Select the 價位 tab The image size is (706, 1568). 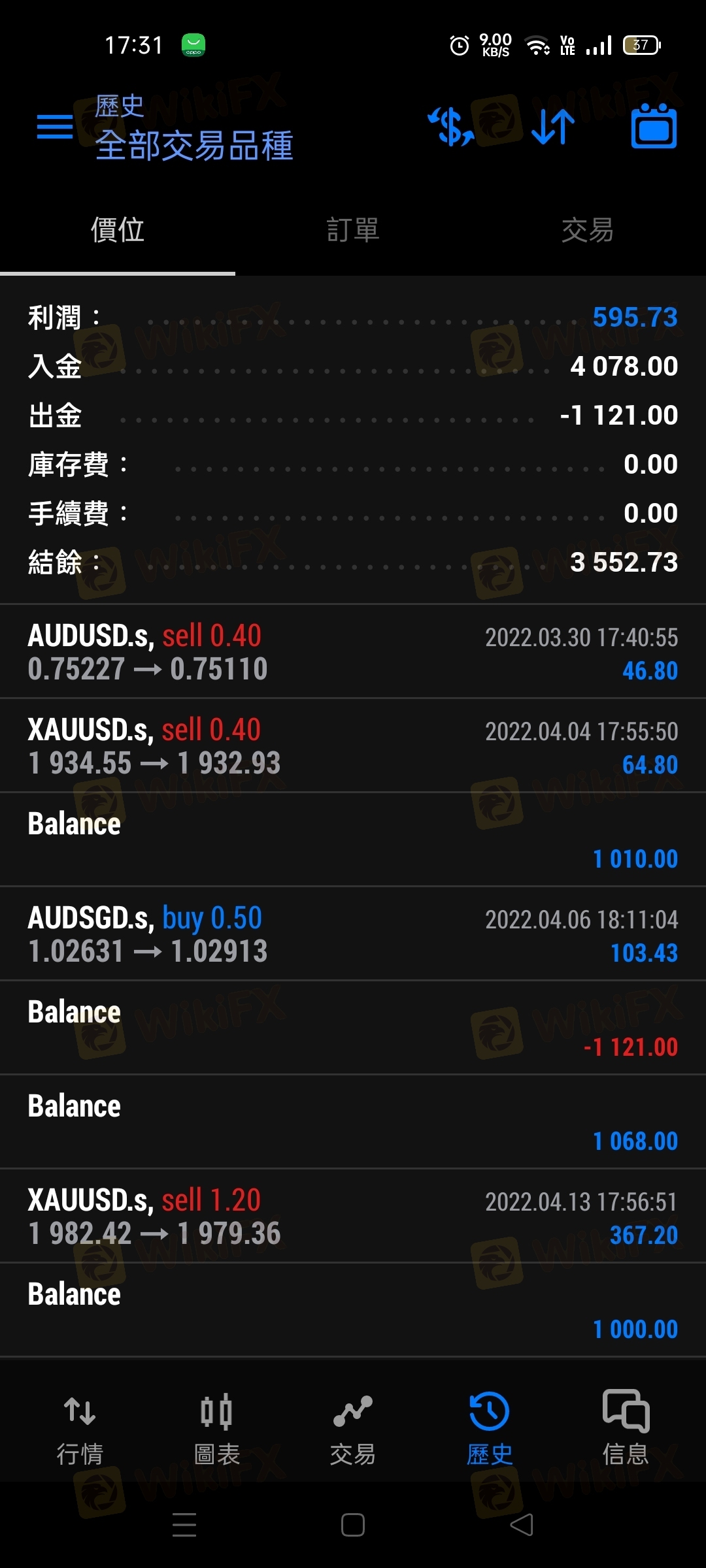(118, 231)
